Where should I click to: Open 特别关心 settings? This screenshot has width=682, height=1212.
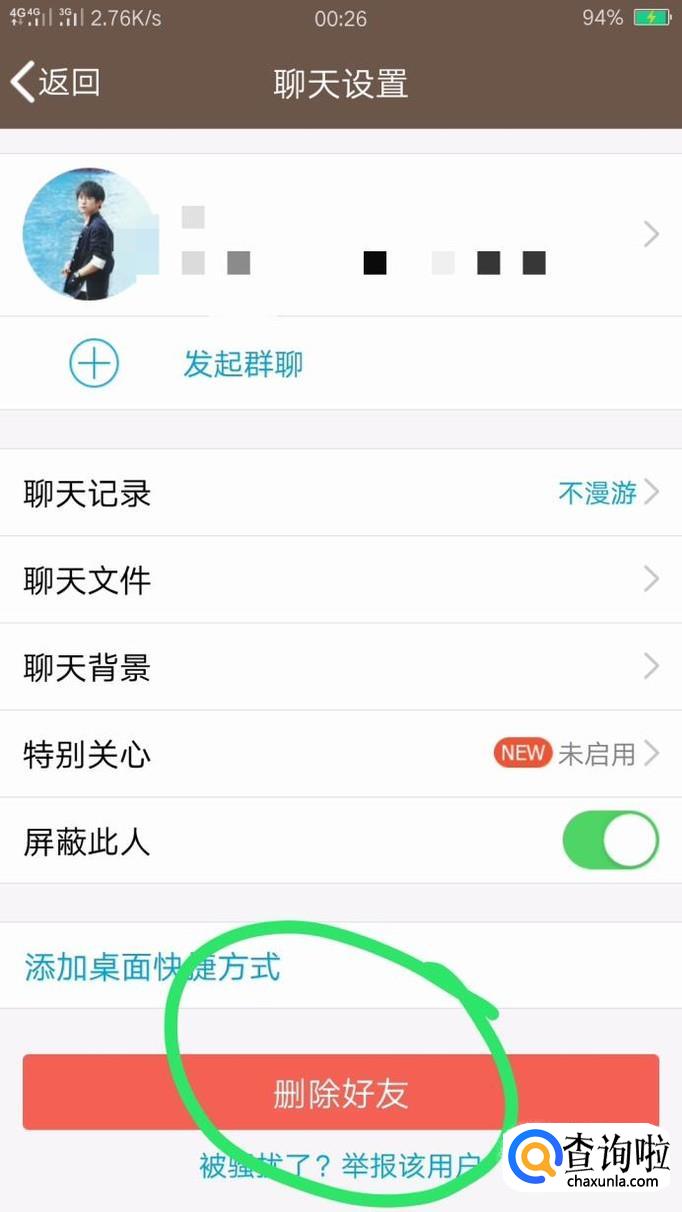(x=340, y=754)
